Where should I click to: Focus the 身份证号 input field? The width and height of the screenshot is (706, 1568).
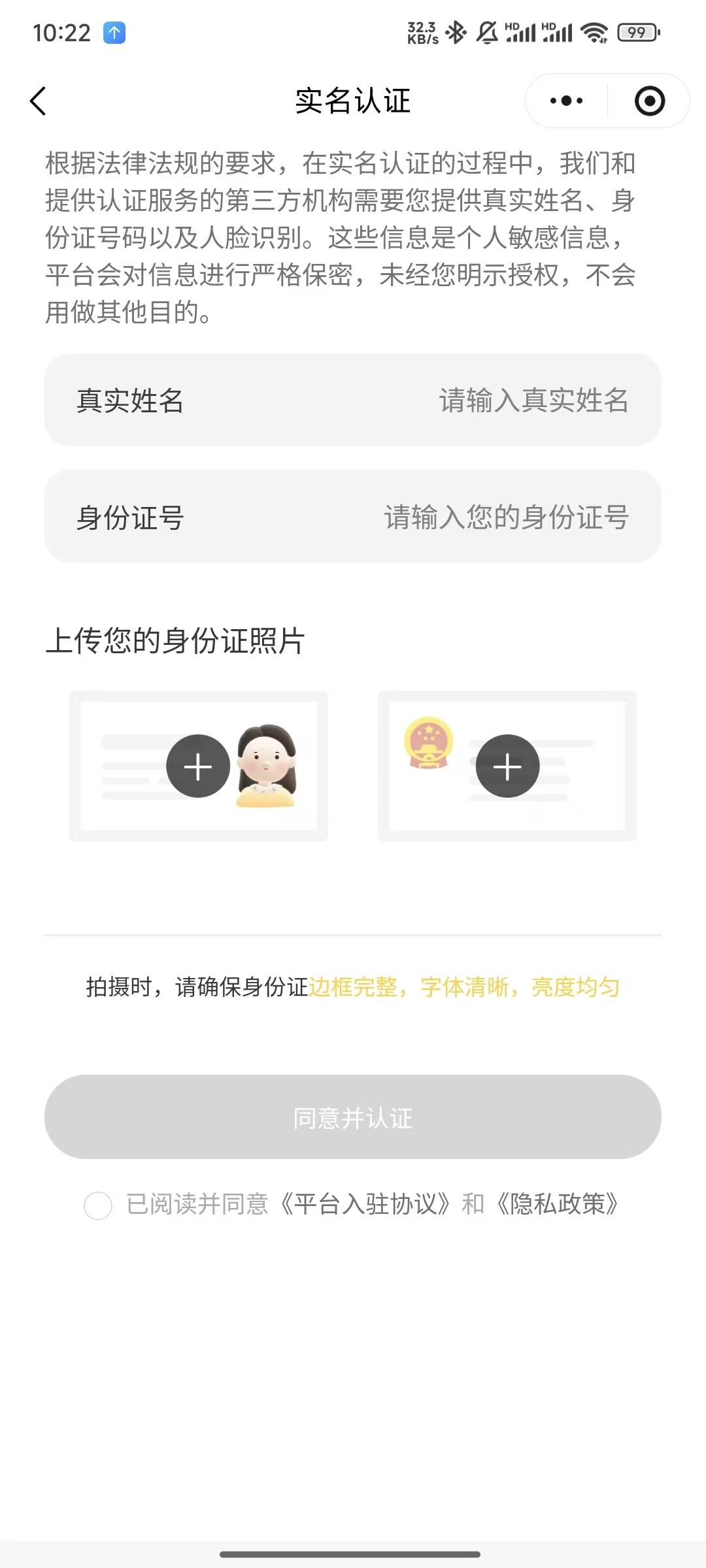(507, 517)
